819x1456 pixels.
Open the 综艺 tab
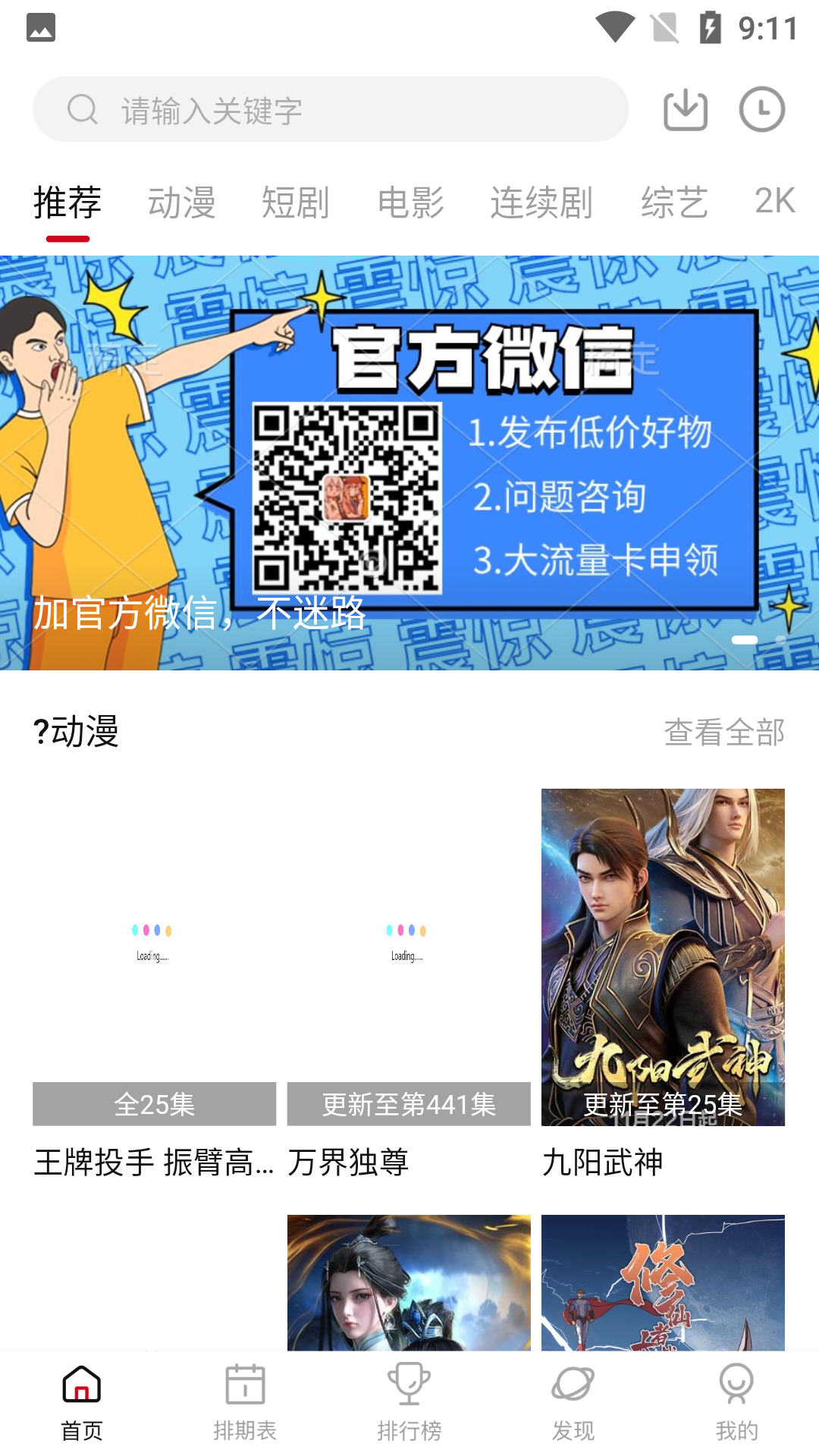[x=674, y=202]
